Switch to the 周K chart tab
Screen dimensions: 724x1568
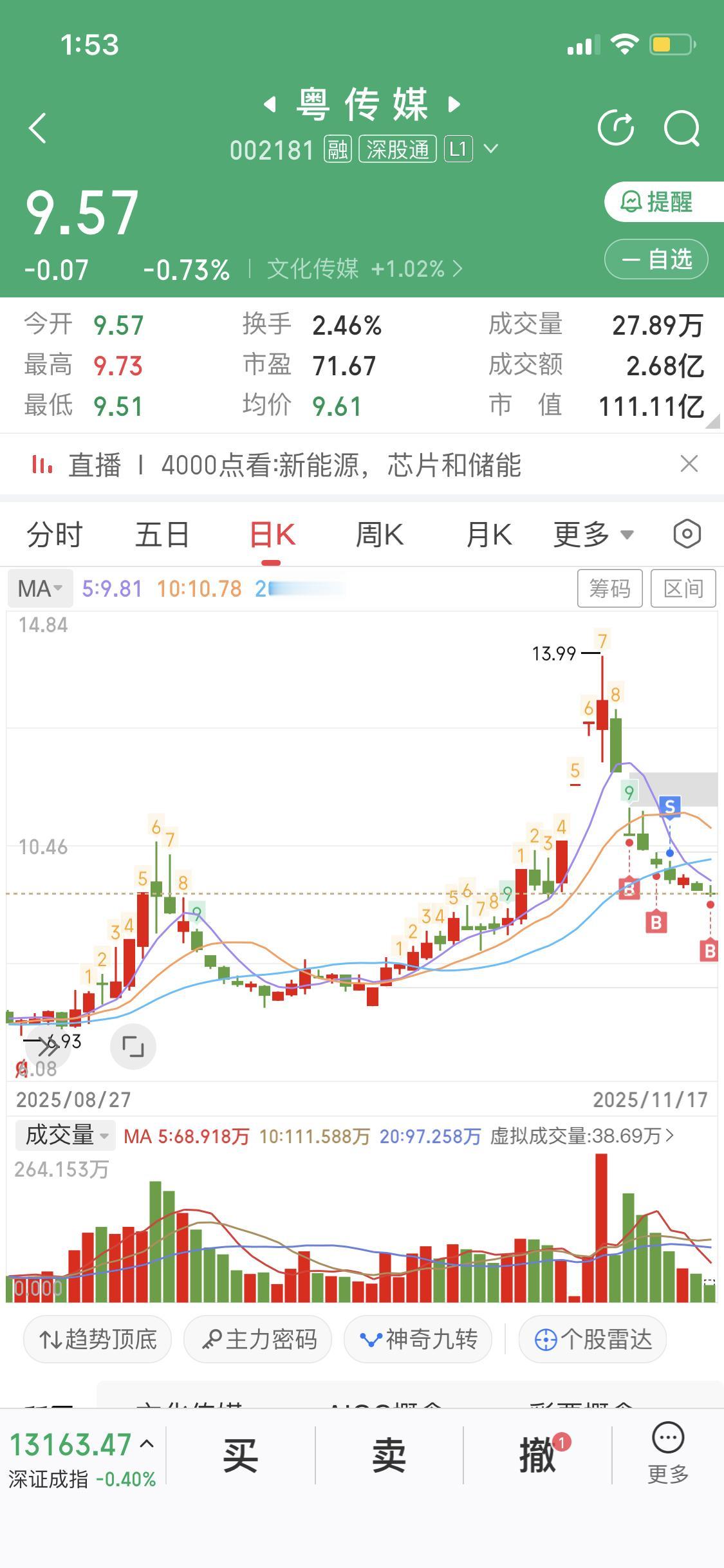pos(380,534)
